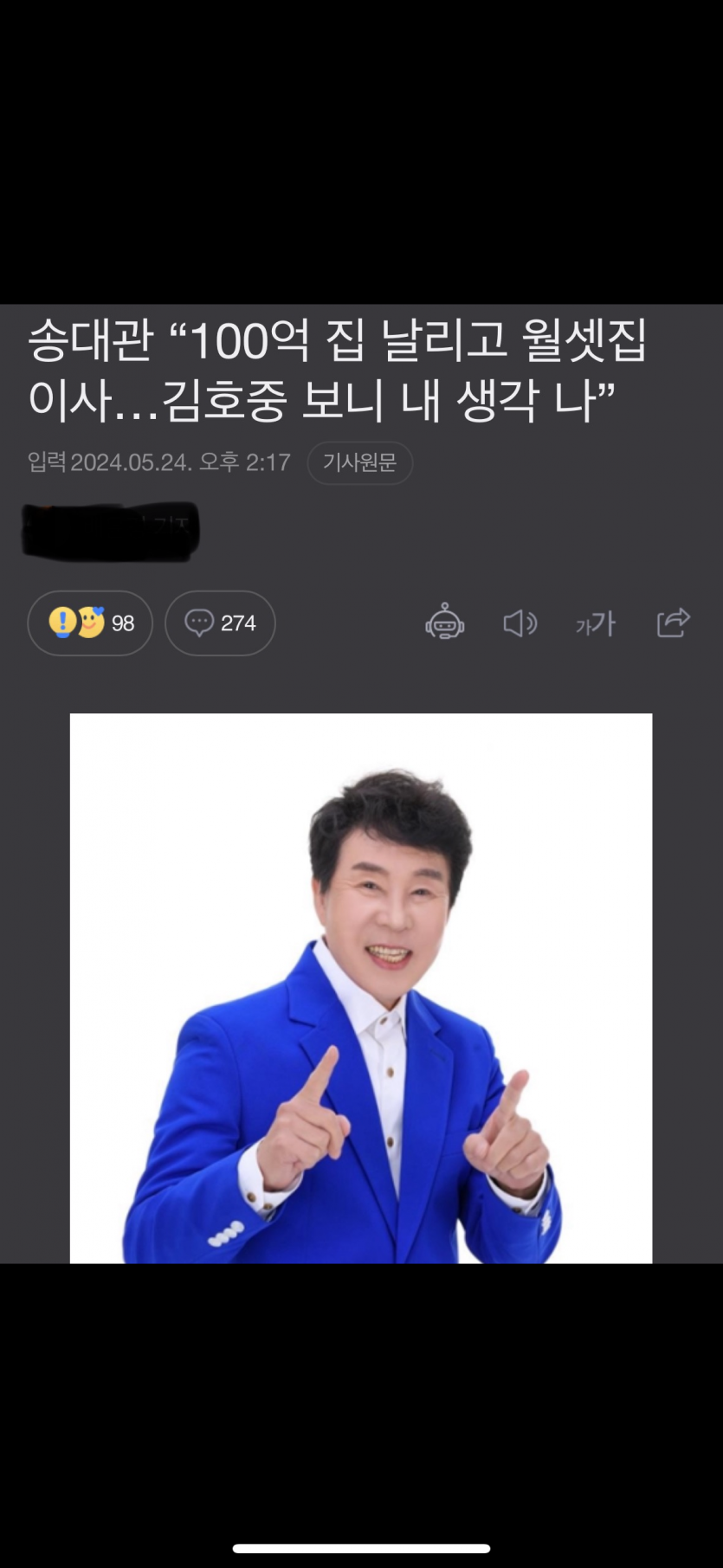Tap the reactions button showing 98
This screenshot has width=723, height=1568.
click(x=90, y=623)
